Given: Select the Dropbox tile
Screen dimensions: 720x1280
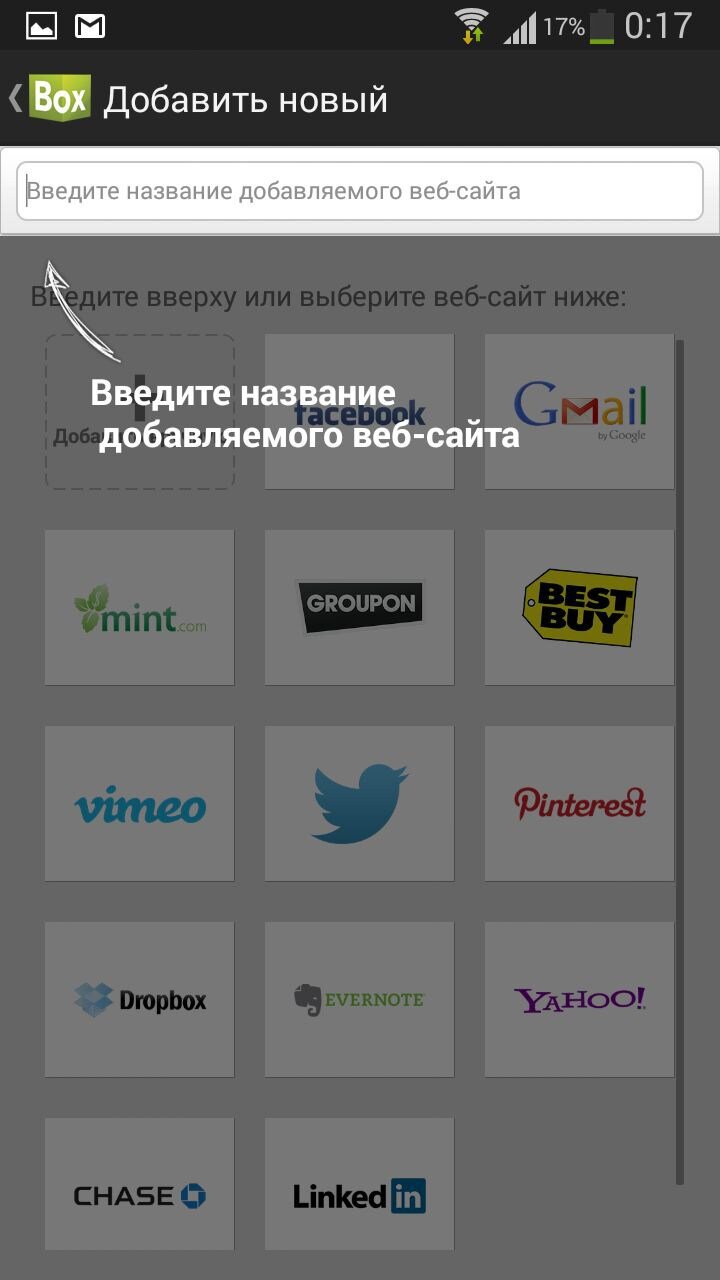Looking at the screenshot, I should (140, 1000).
